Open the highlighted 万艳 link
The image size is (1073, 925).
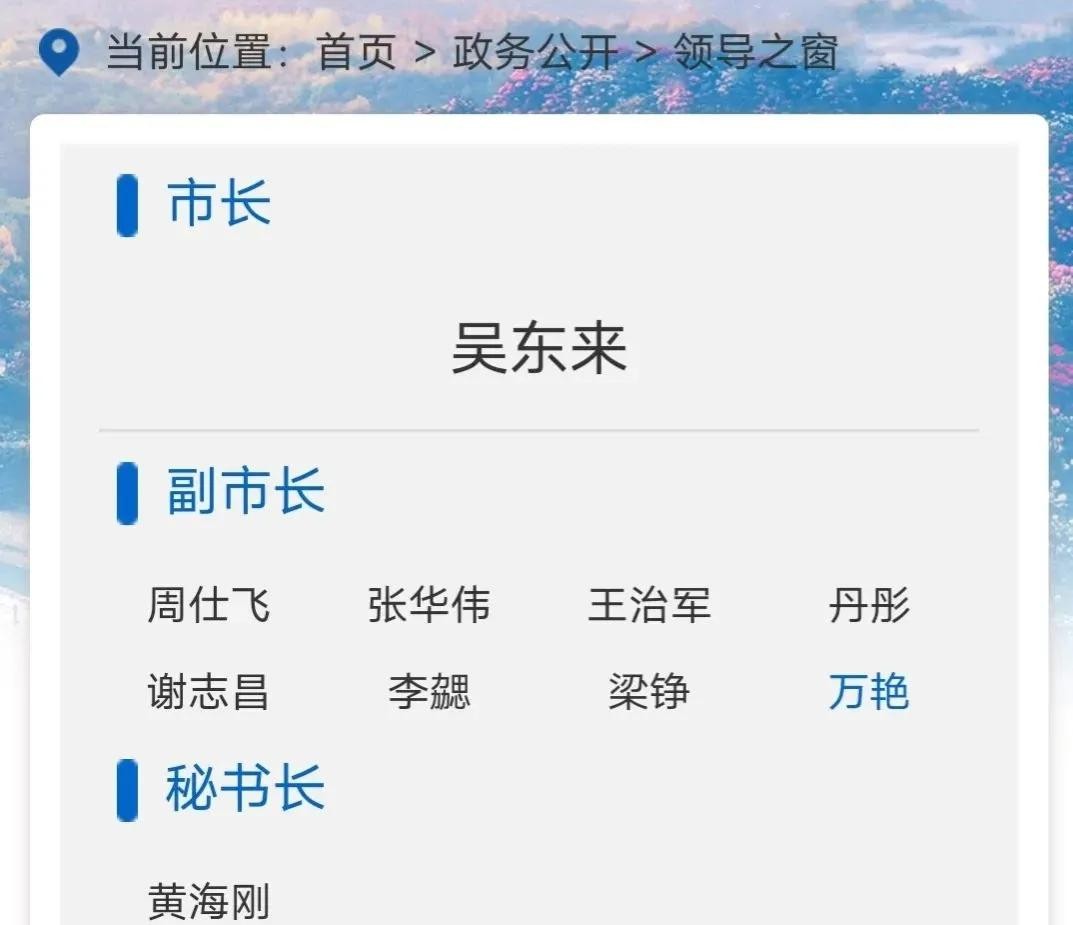point(869,692)
